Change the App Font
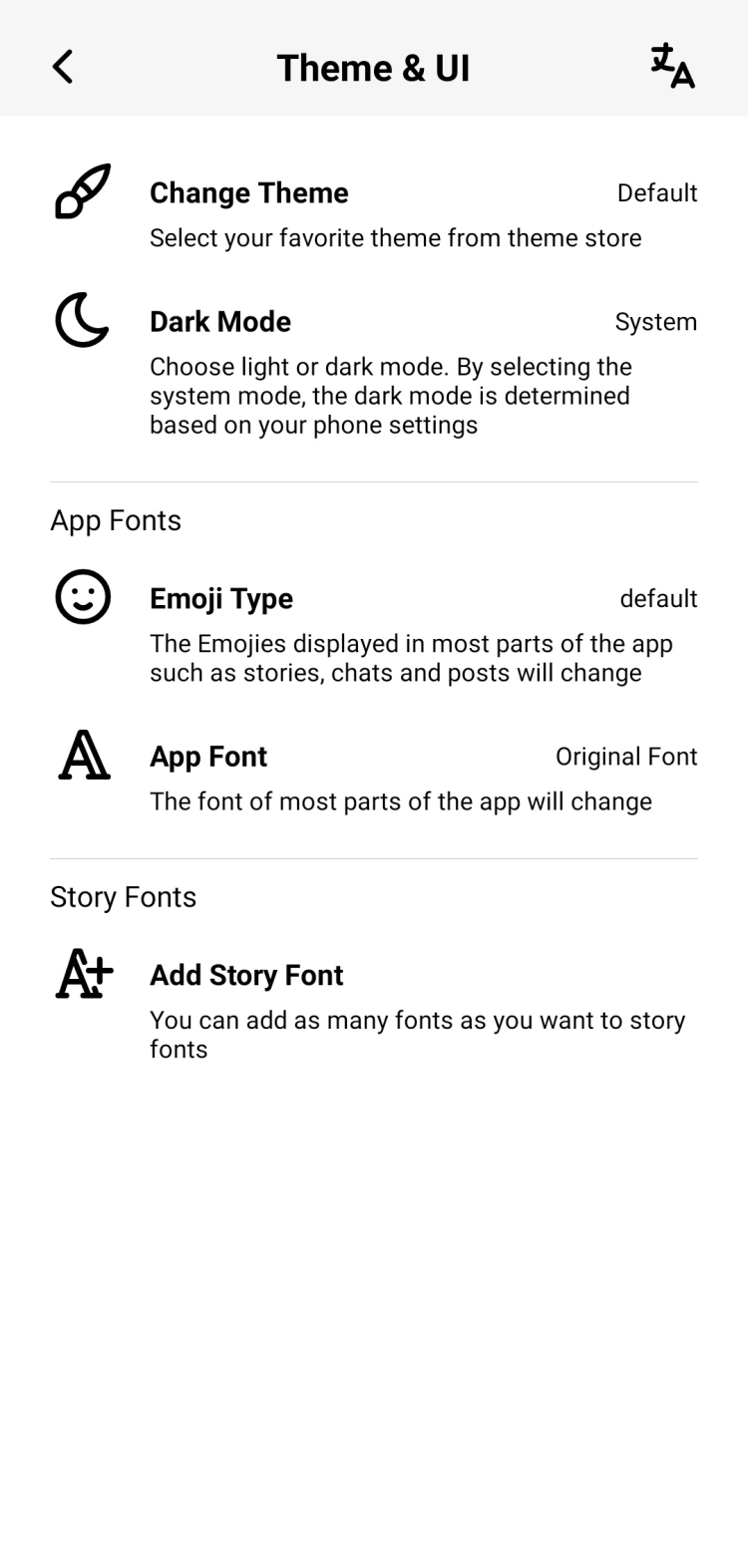 (x=373, y=778)
